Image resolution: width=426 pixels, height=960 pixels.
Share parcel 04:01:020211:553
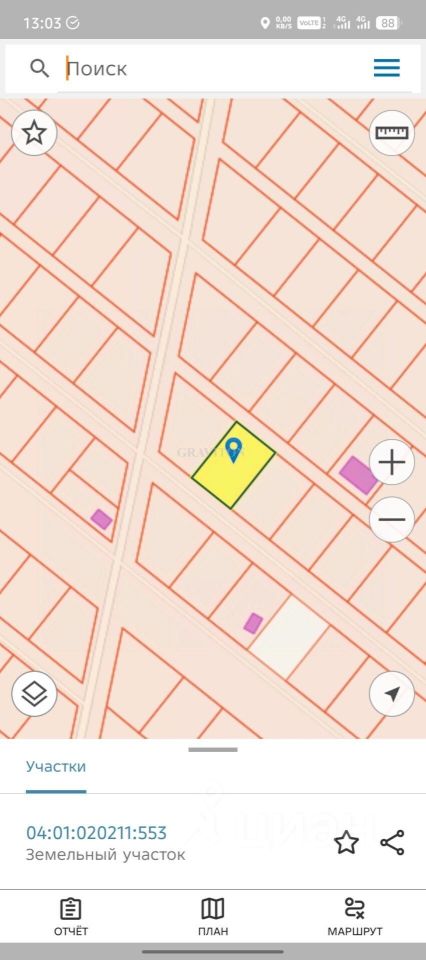(392, 843)
